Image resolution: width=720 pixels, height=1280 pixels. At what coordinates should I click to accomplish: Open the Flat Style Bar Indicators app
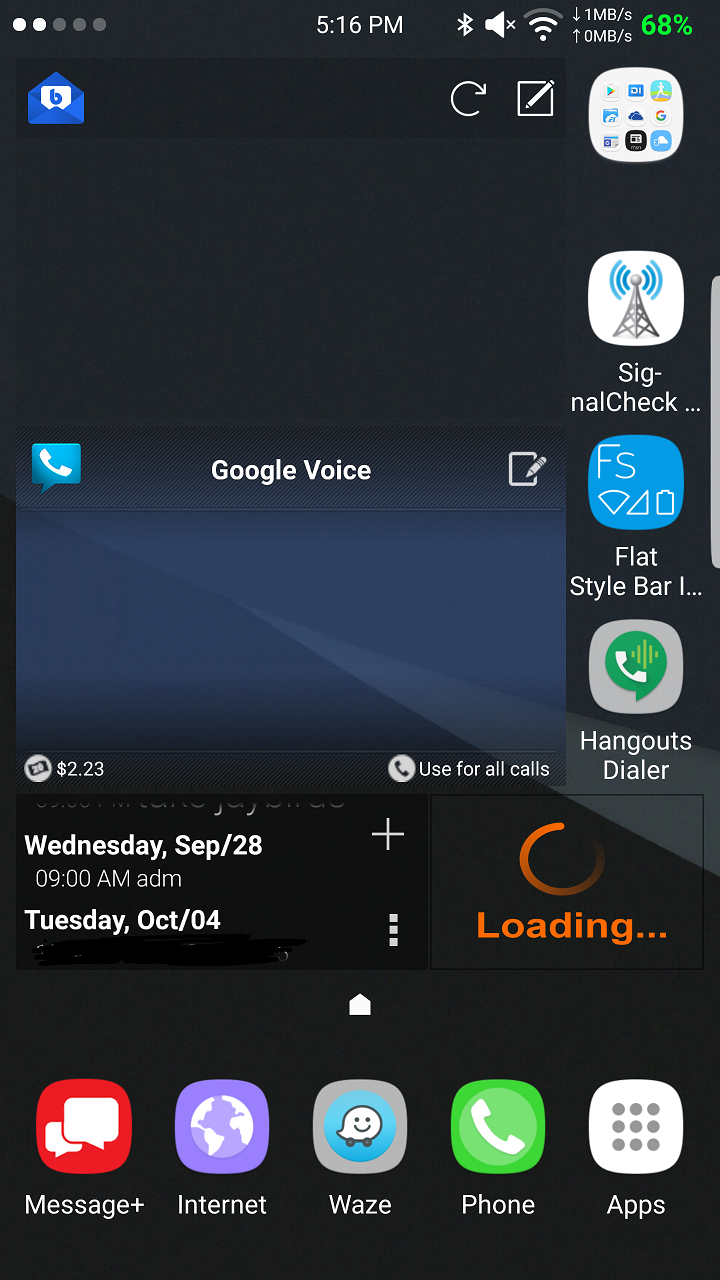[636, 481]
